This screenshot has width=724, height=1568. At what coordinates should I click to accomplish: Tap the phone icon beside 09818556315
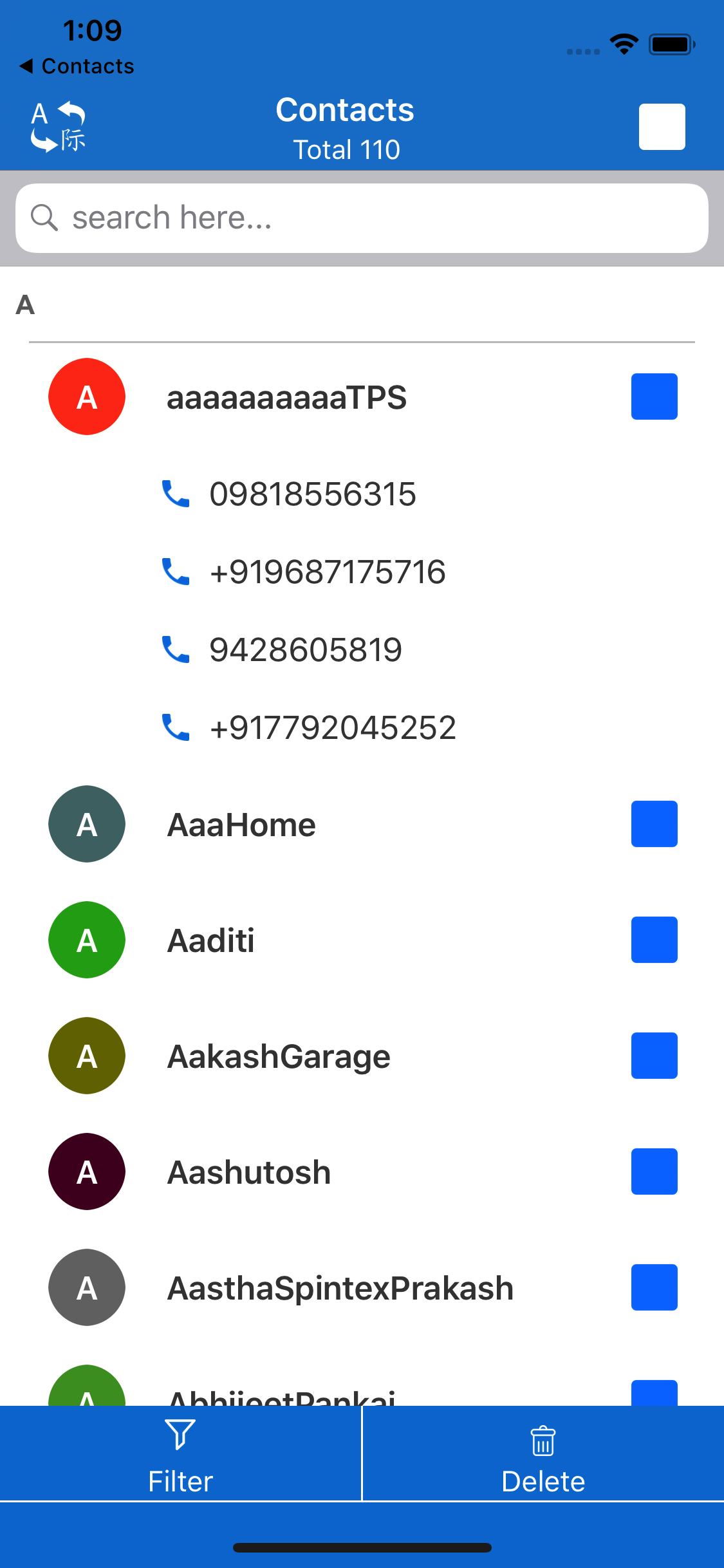pos(175,494)
